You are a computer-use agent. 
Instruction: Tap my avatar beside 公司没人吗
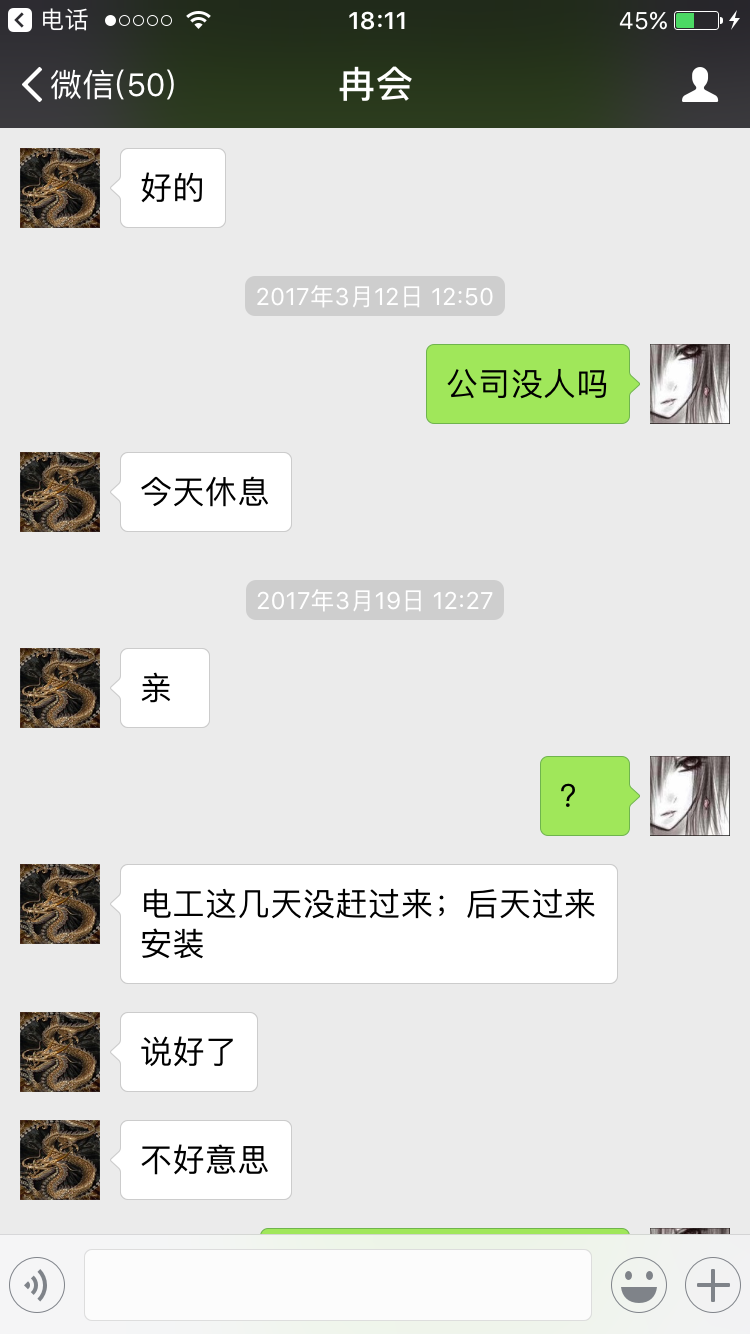pos(689,384)
